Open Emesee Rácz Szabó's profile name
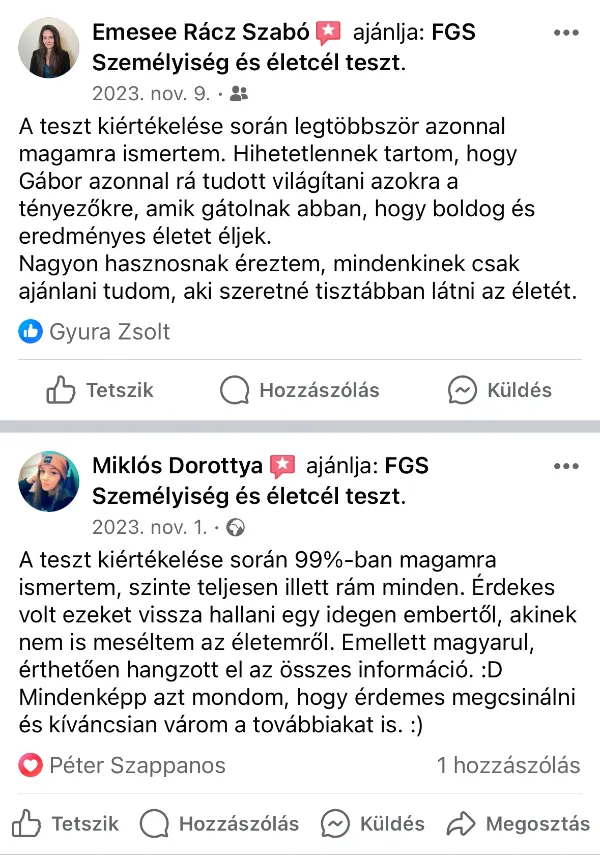Viewport: 600px width, 855px height. point(200,33)
